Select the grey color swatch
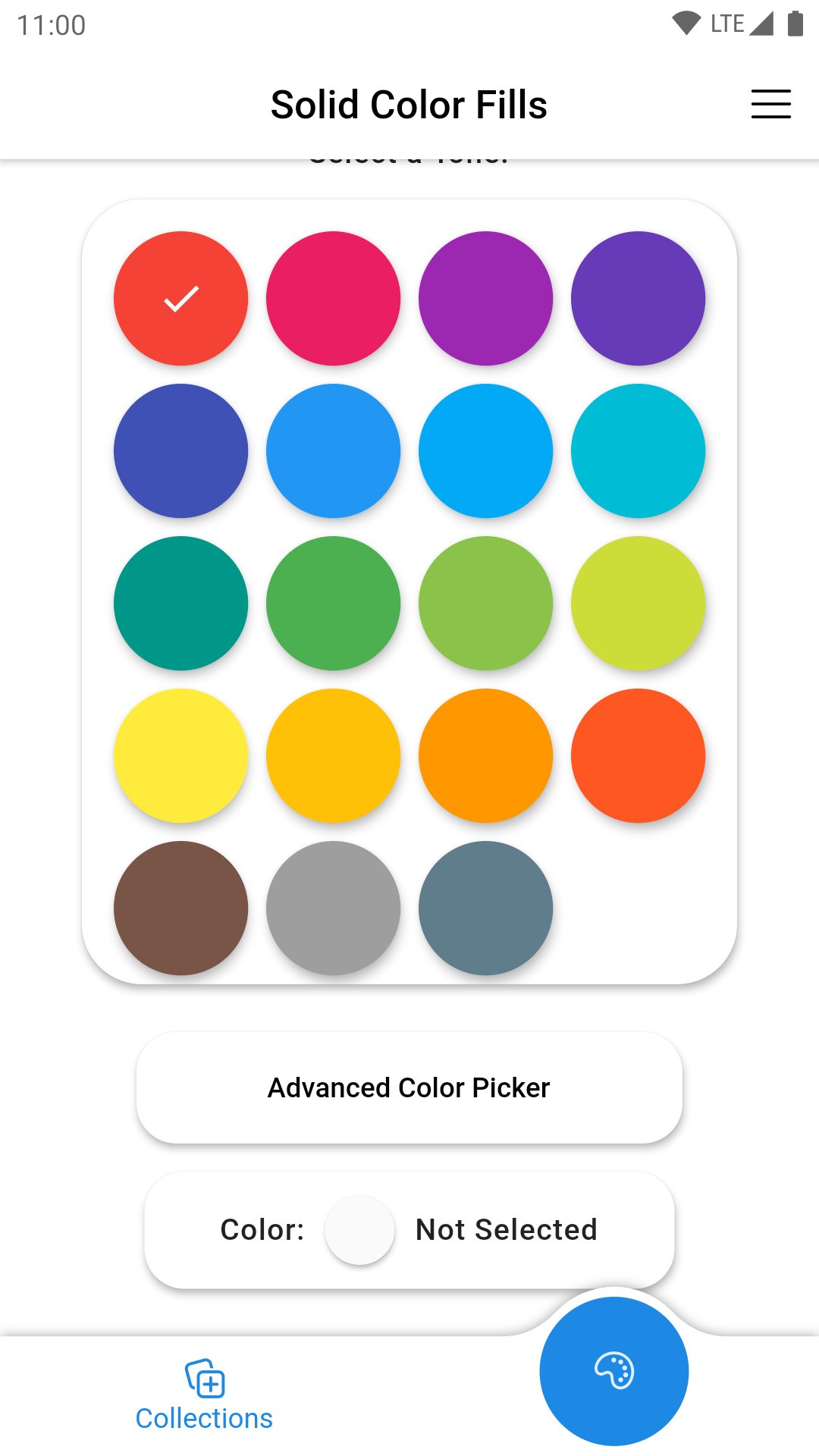Viewport: 819px width, 1456px height. [334, 908]
